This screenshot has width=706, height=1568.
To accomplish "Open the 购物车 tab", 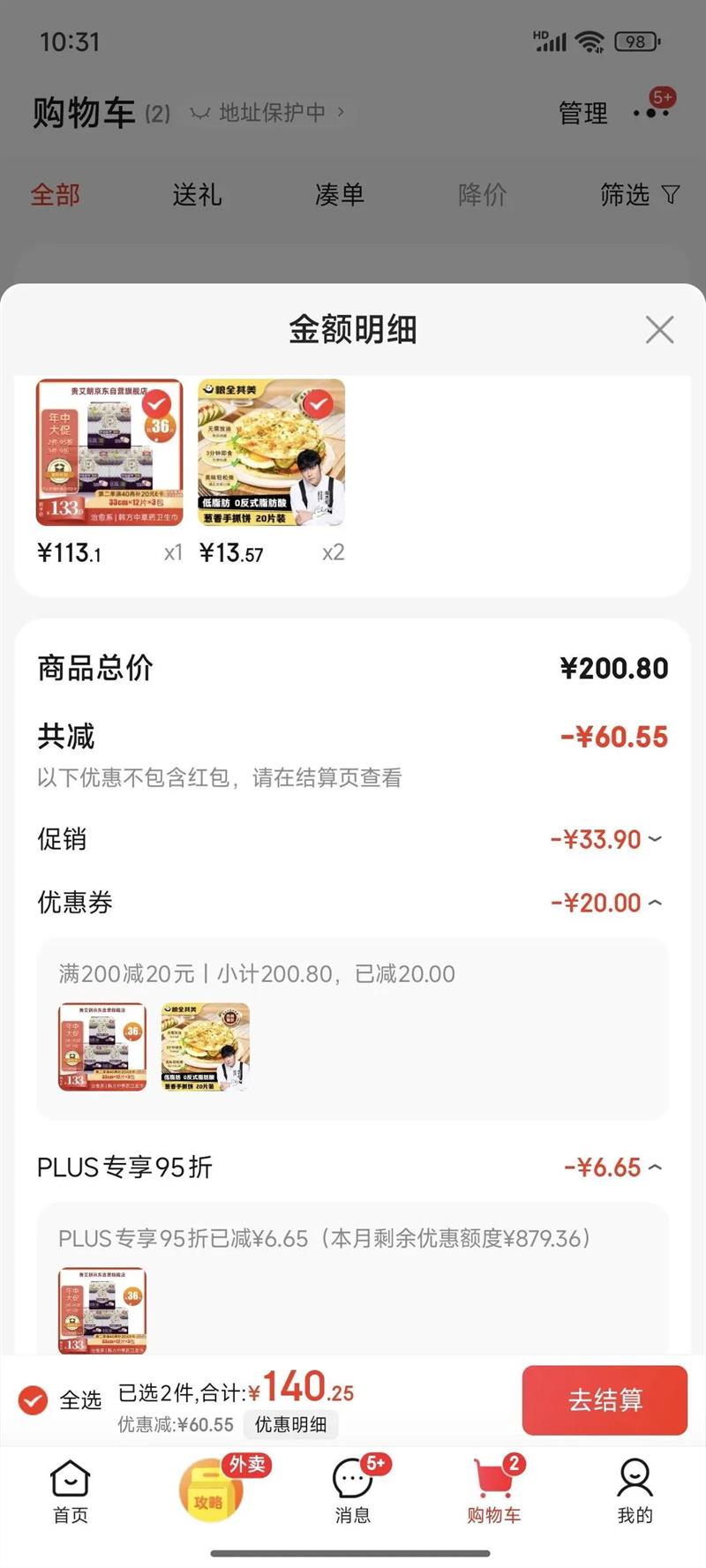I will [x=494, y=1490].
